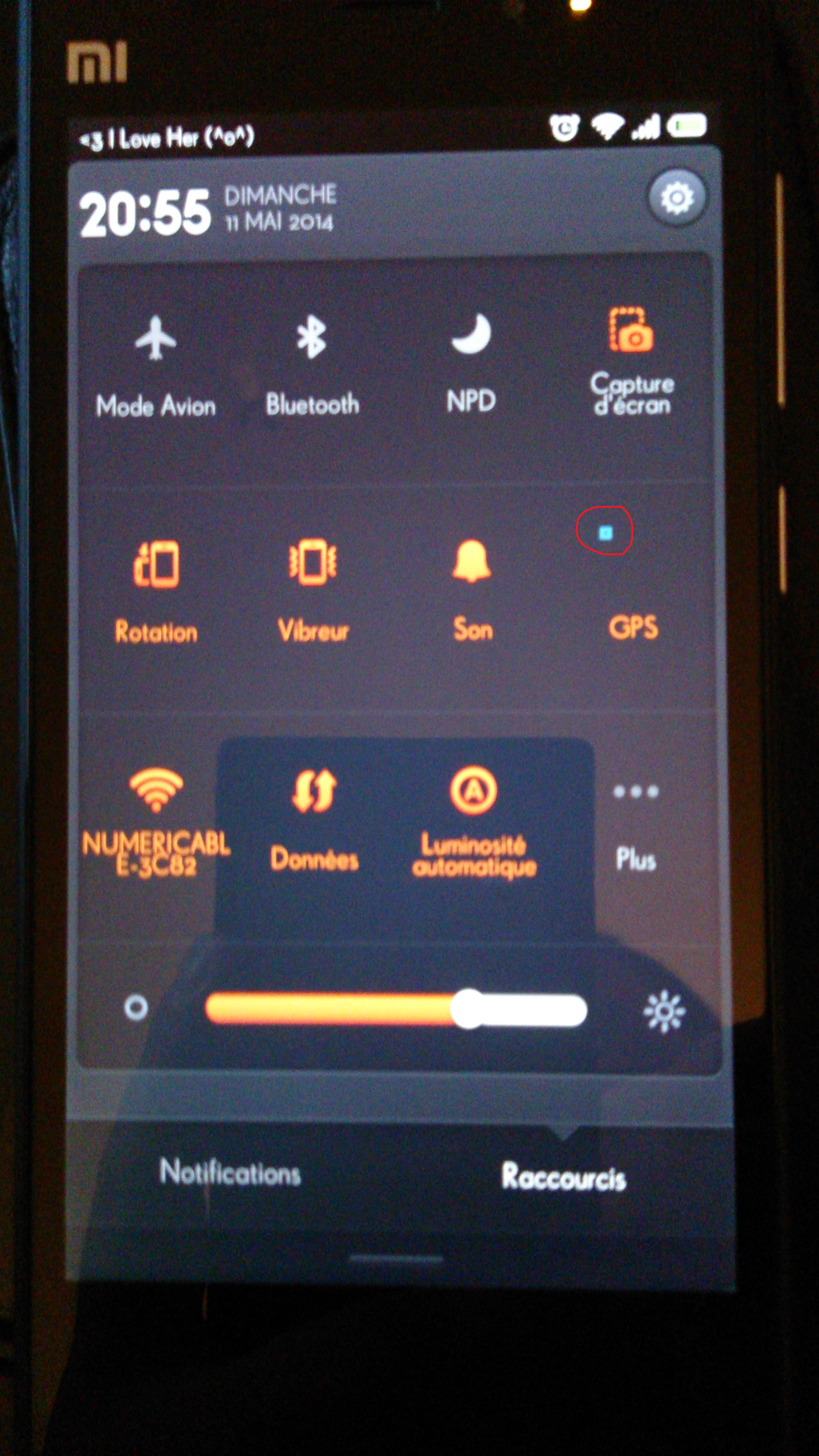Open the settings gear icon
The height and width of the screenshot is (1456, 819).
pos(676,198)
